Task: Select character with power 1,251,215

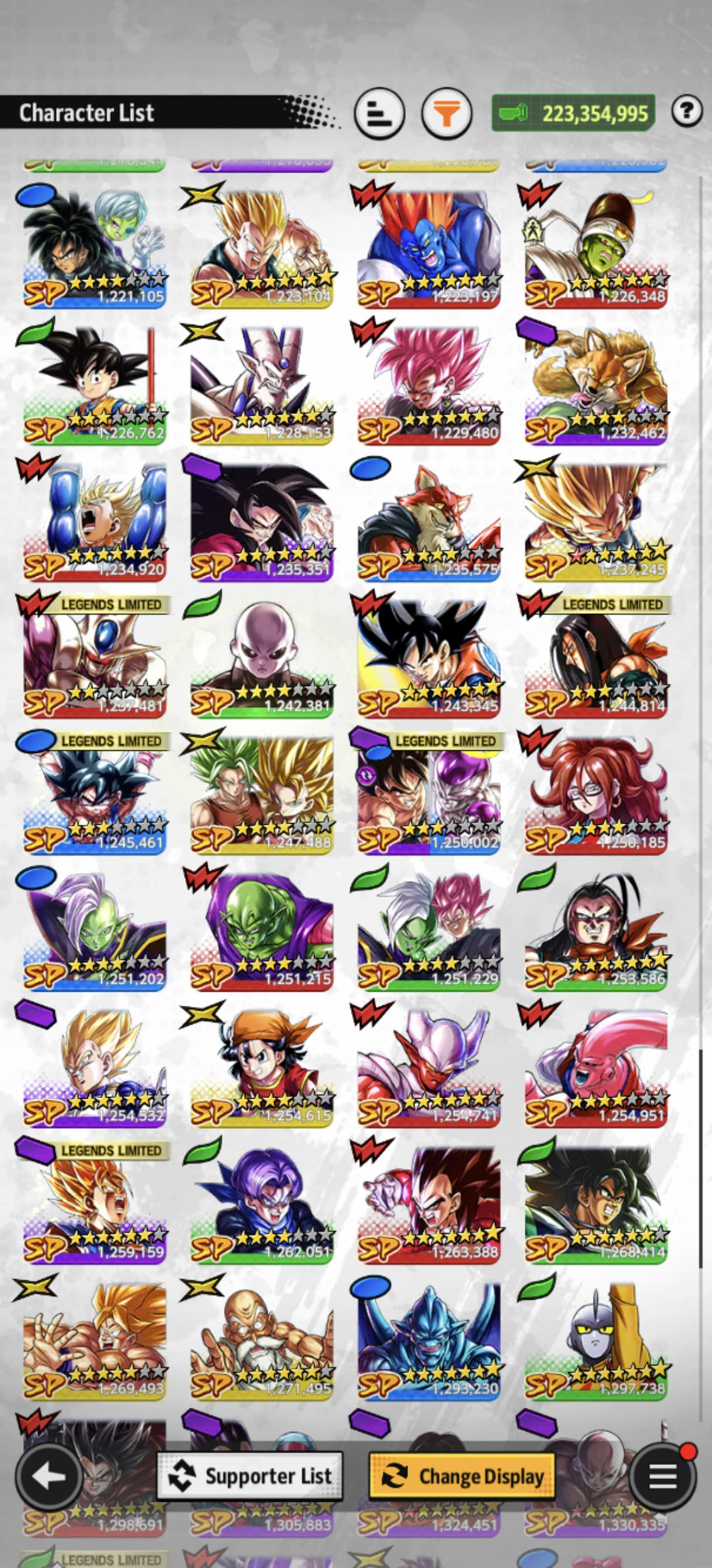Action: tap(261, 928)
